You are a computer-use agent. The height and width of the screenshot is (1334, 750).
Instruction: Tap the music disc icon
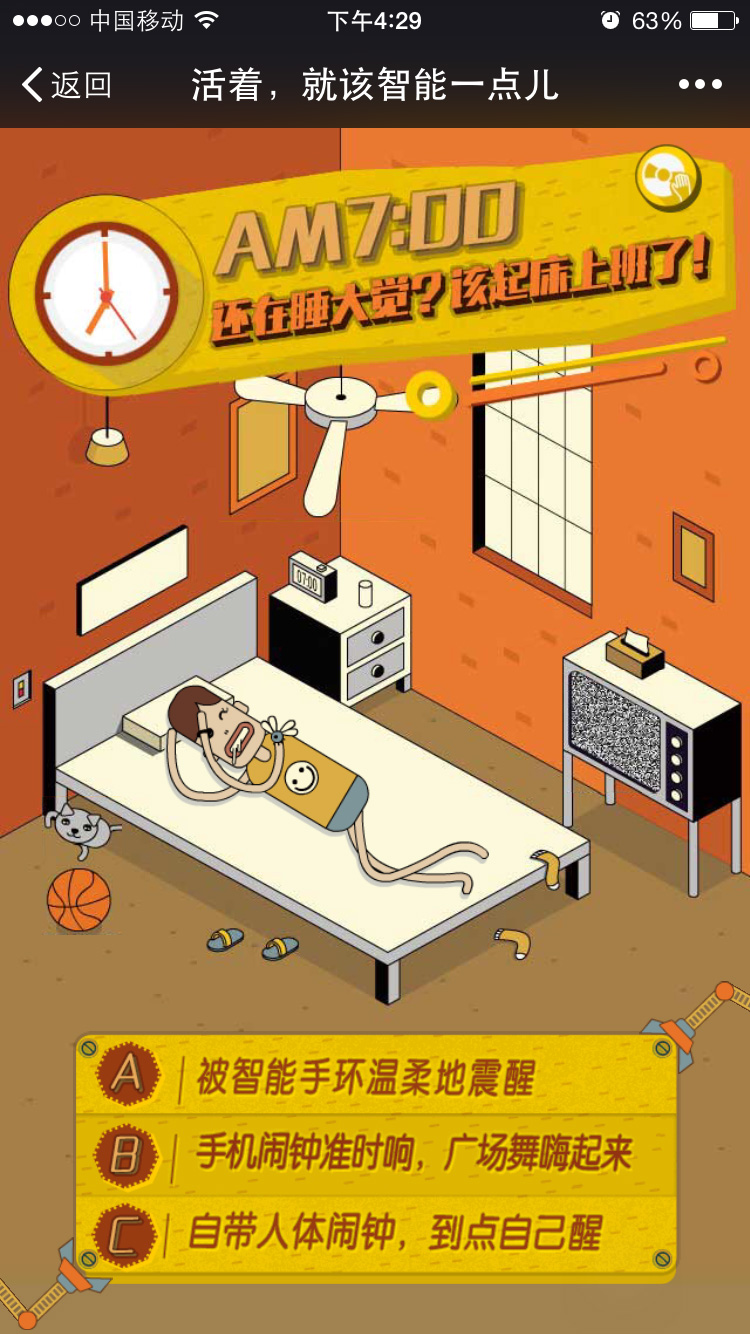[x=667, y=178]
